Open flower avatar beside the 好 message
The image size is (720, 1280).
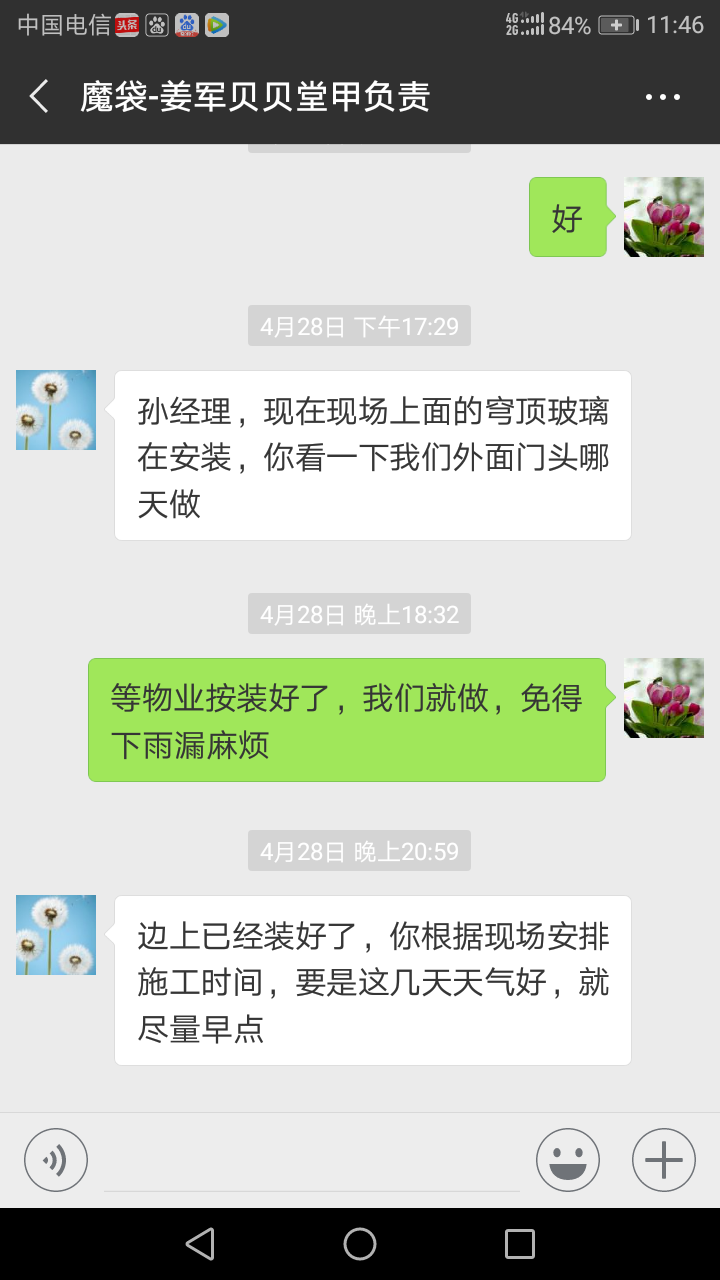tap(664, 217)
